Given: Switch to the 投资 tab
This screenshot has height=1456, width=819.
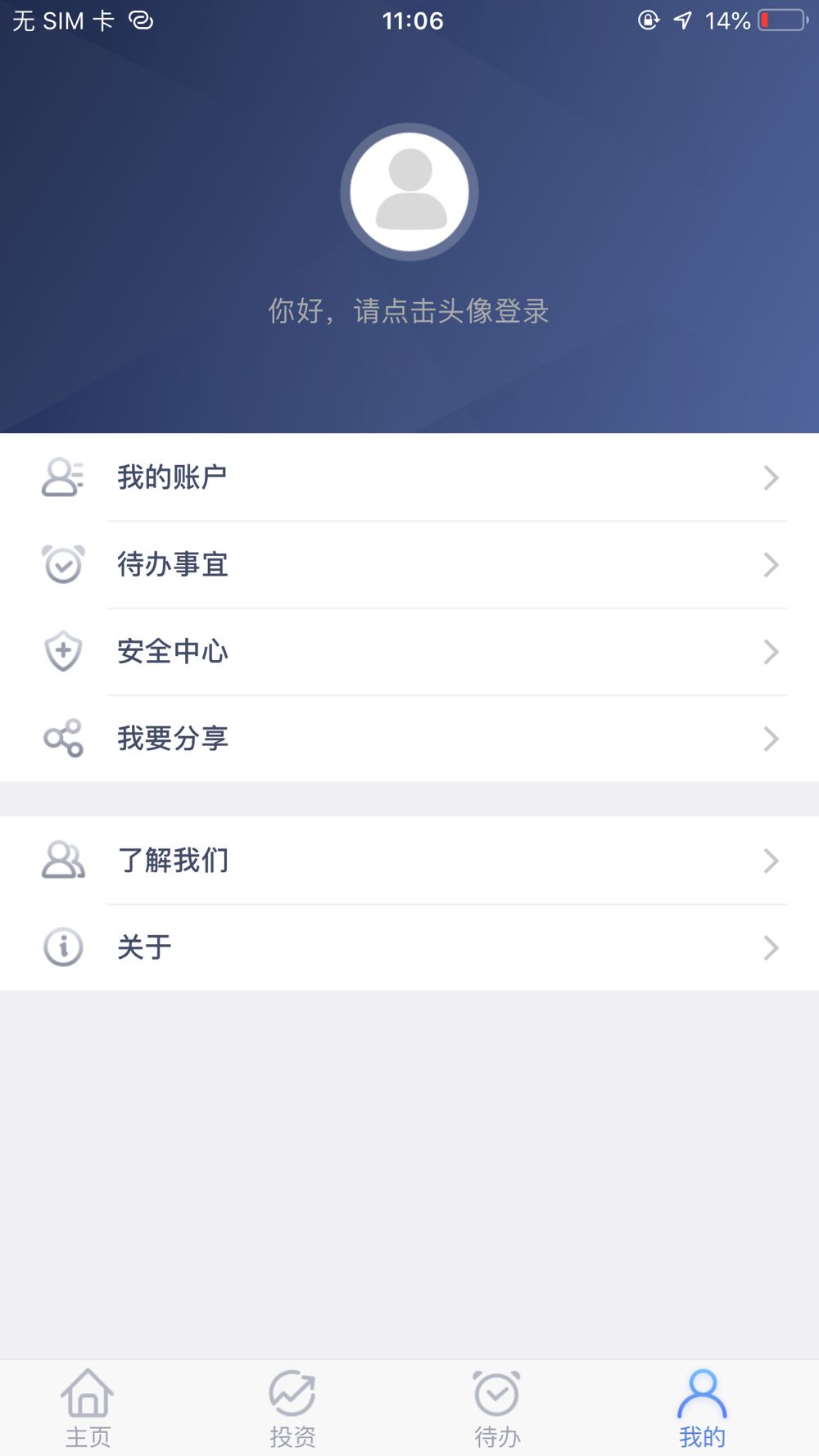Looking at the screenshot, I should (292, 1409).
